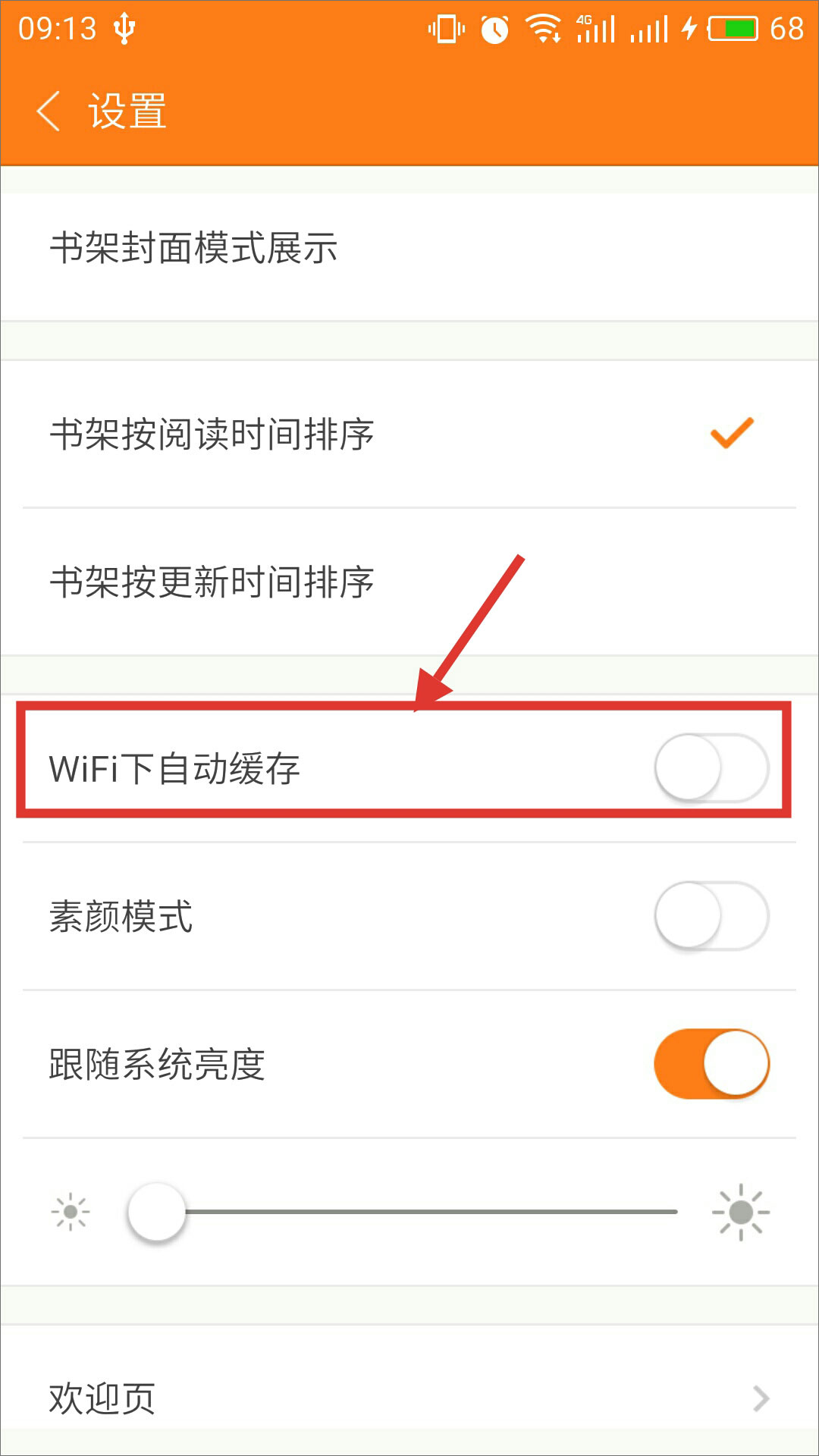Go back from the 设置 page
Screen dimensions: 819x1456
[49, 111]
